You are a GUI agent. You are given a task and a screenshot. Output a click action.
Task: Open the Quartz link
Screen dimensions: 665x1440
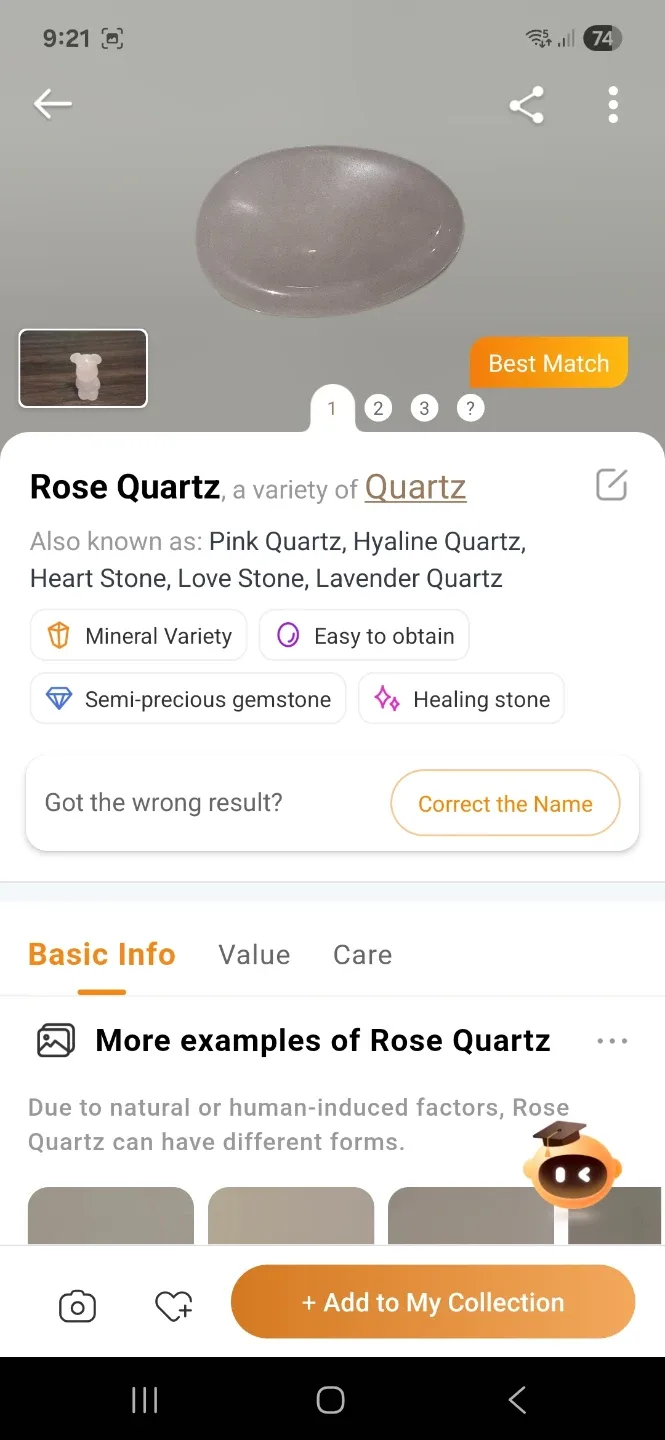pos(415,487)
